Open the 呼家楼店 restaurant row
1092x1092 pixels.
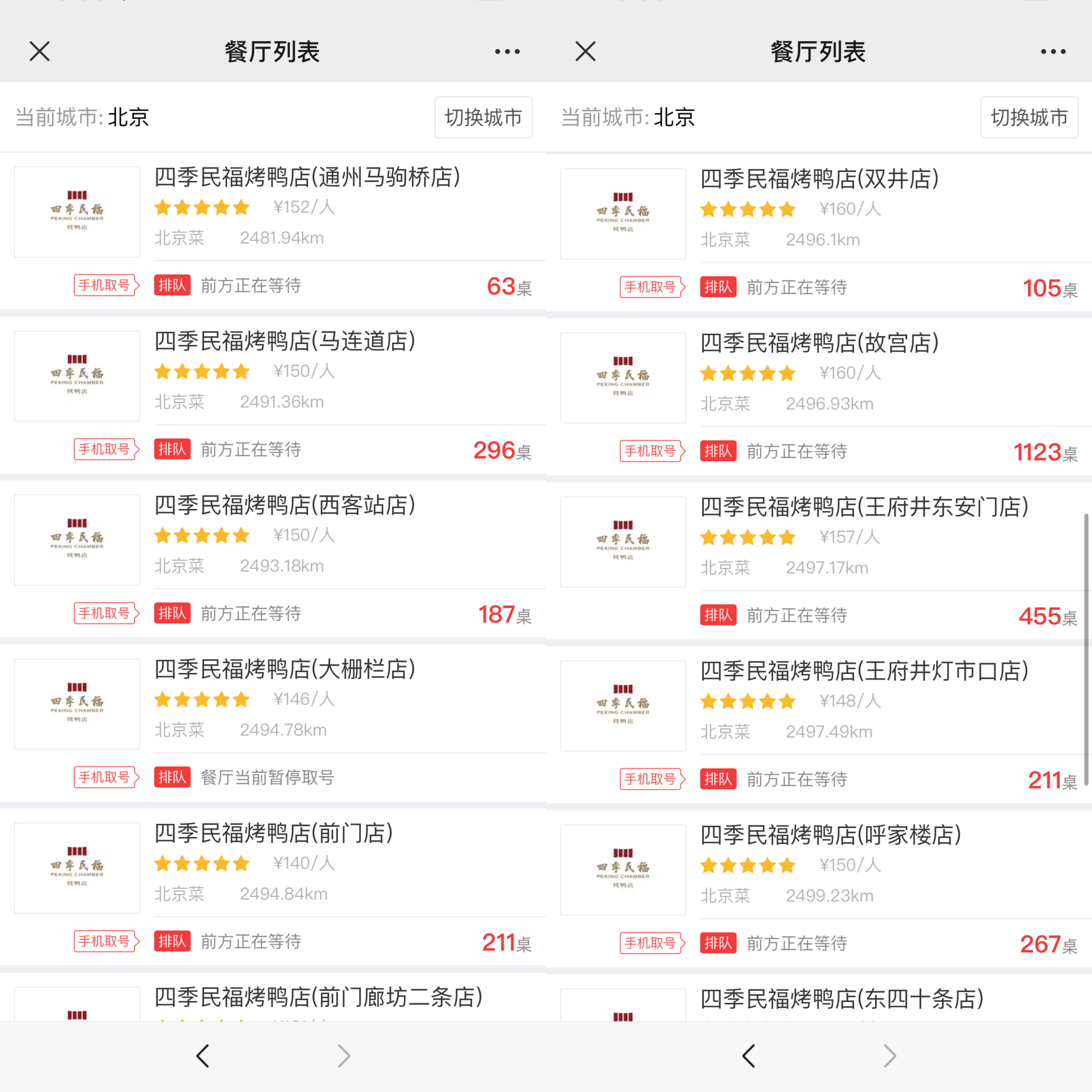click(830, 835)
